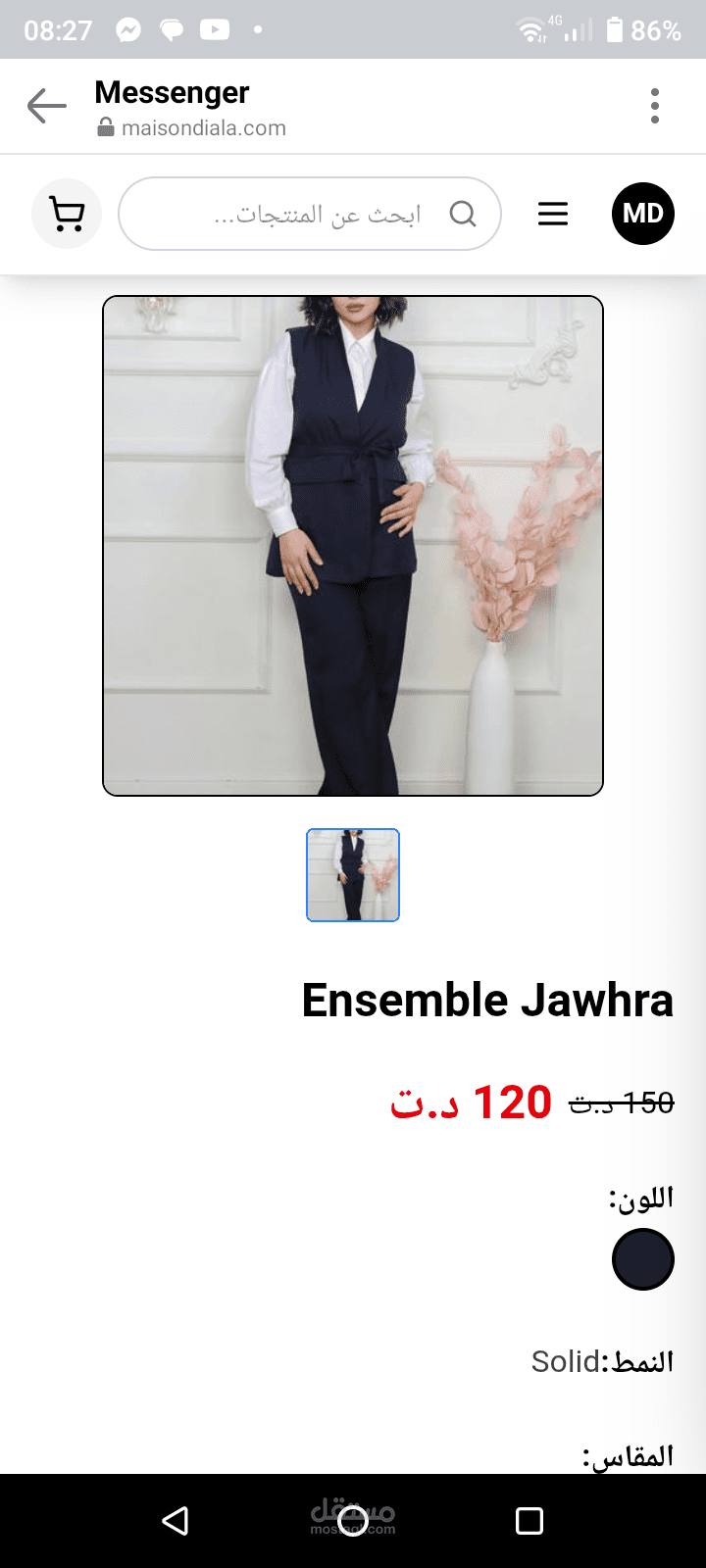
Task: Open the hamburger menu
Action: tap(553, 214)
